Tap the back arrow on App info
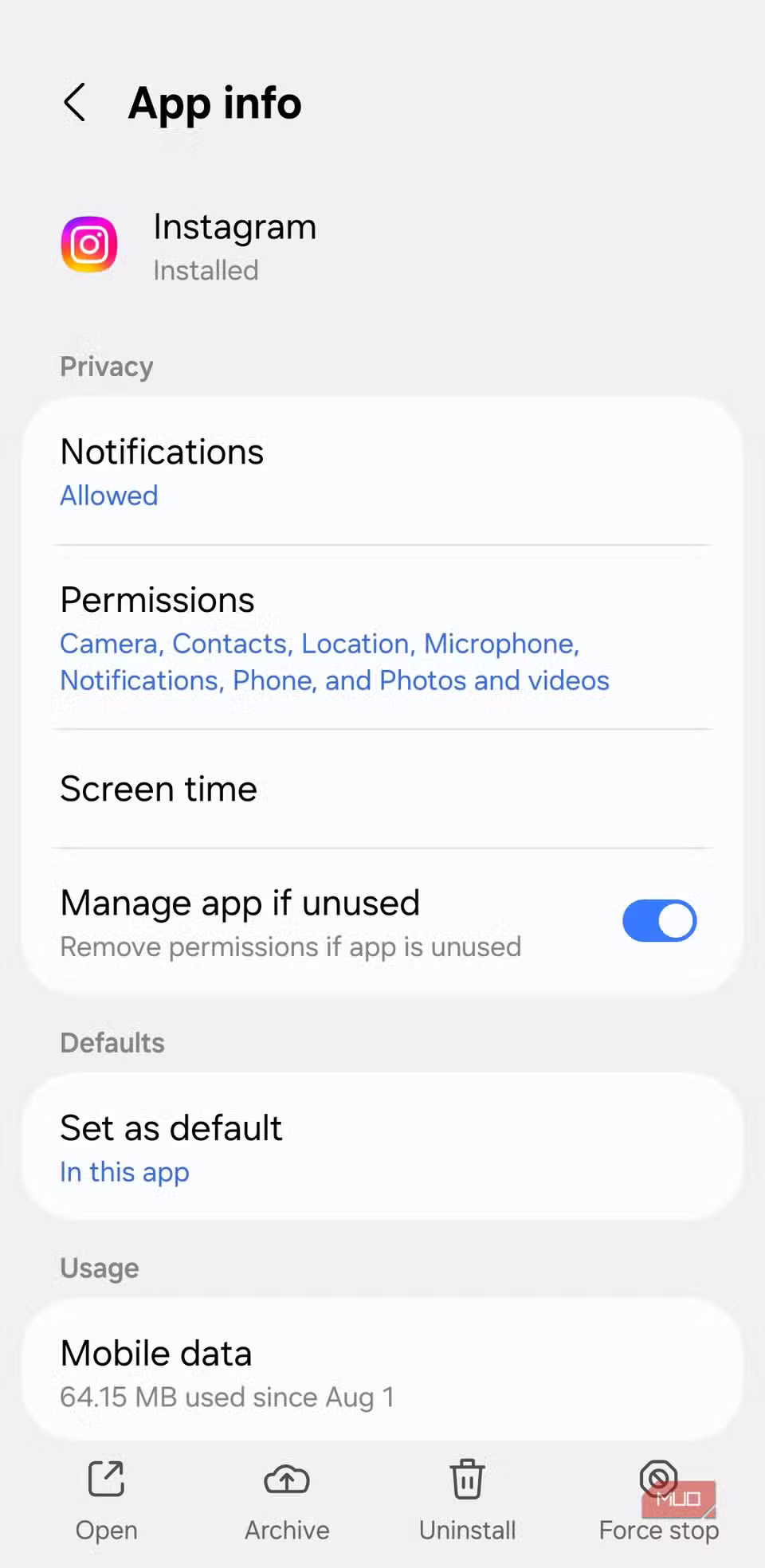This screenshot has width=765, height=1568. (75, 103)
